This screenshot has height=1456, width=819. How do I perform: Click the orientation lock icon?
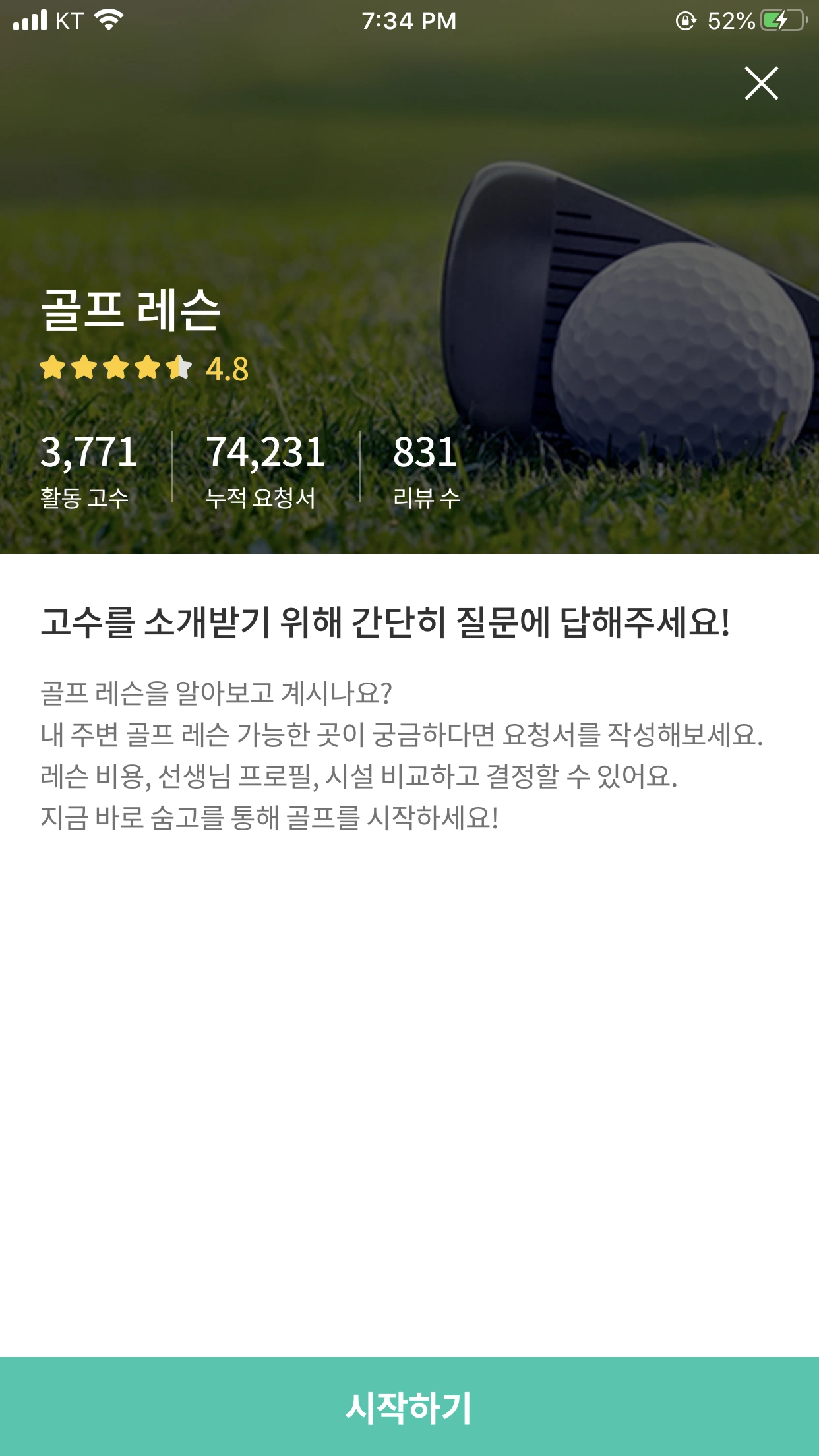(686, 21)
